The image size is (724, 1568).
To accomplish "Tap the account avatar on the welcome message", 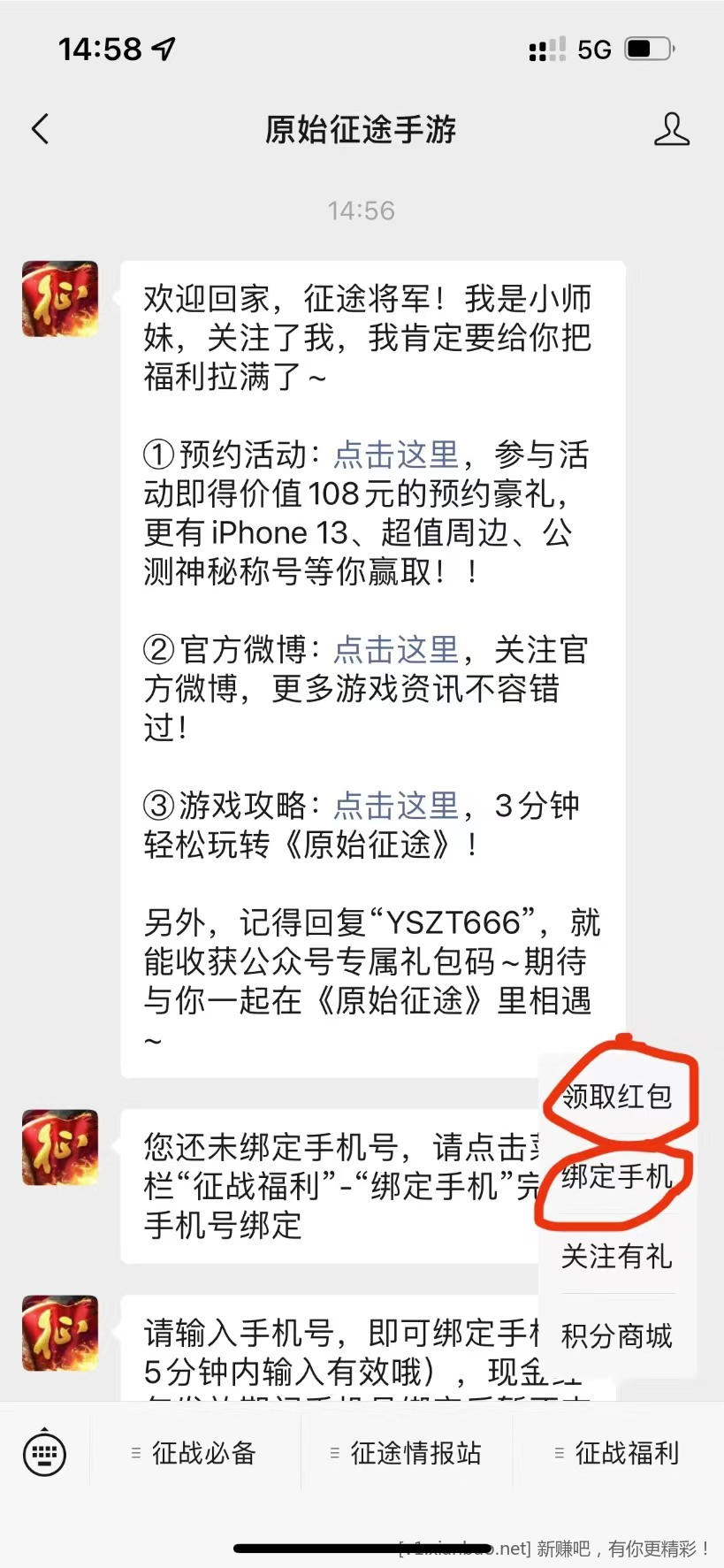I will point(60,299).
